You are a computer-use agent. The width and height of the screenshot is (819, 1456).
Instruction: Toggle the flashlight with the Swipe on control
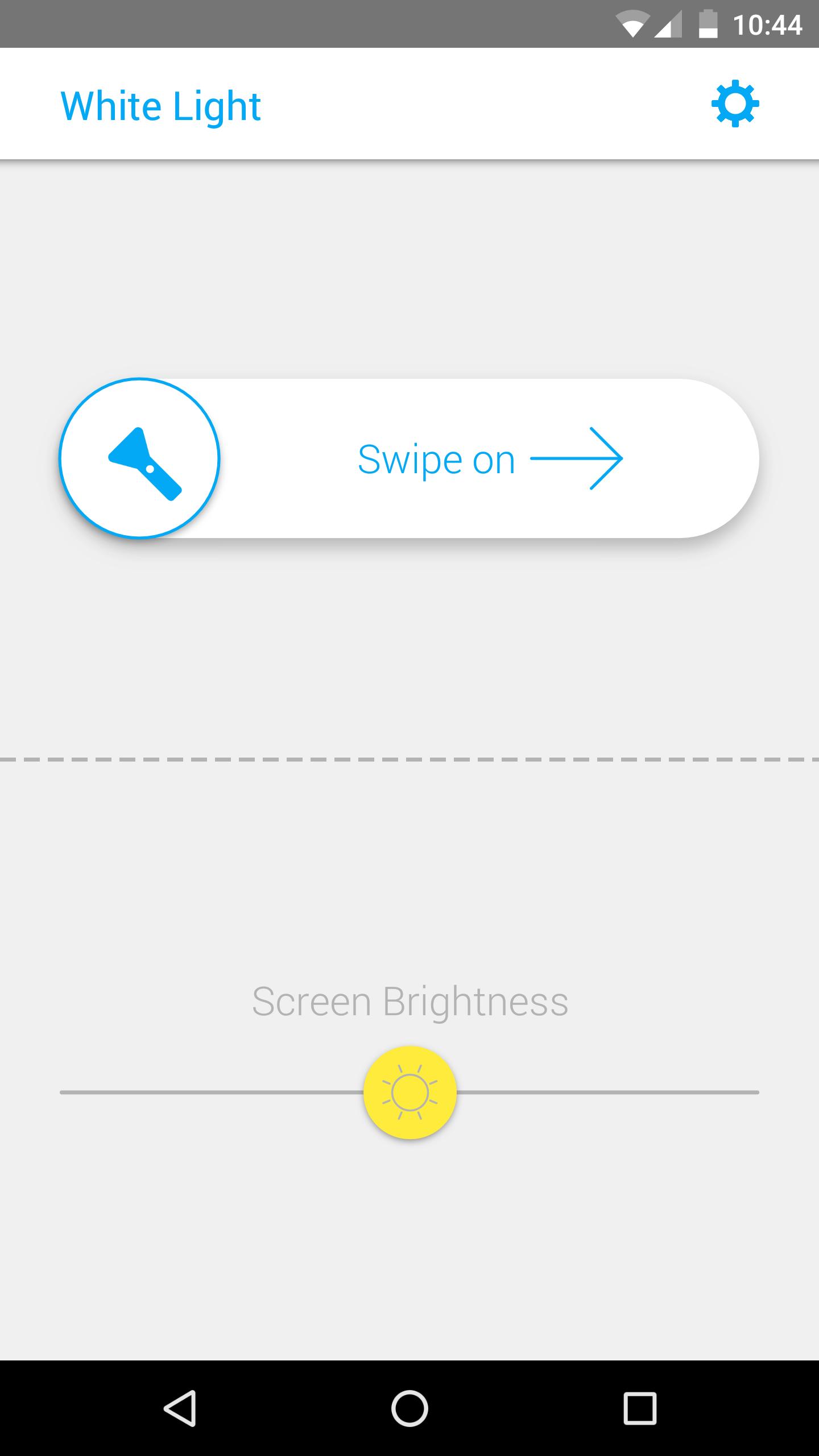point(438,458)
